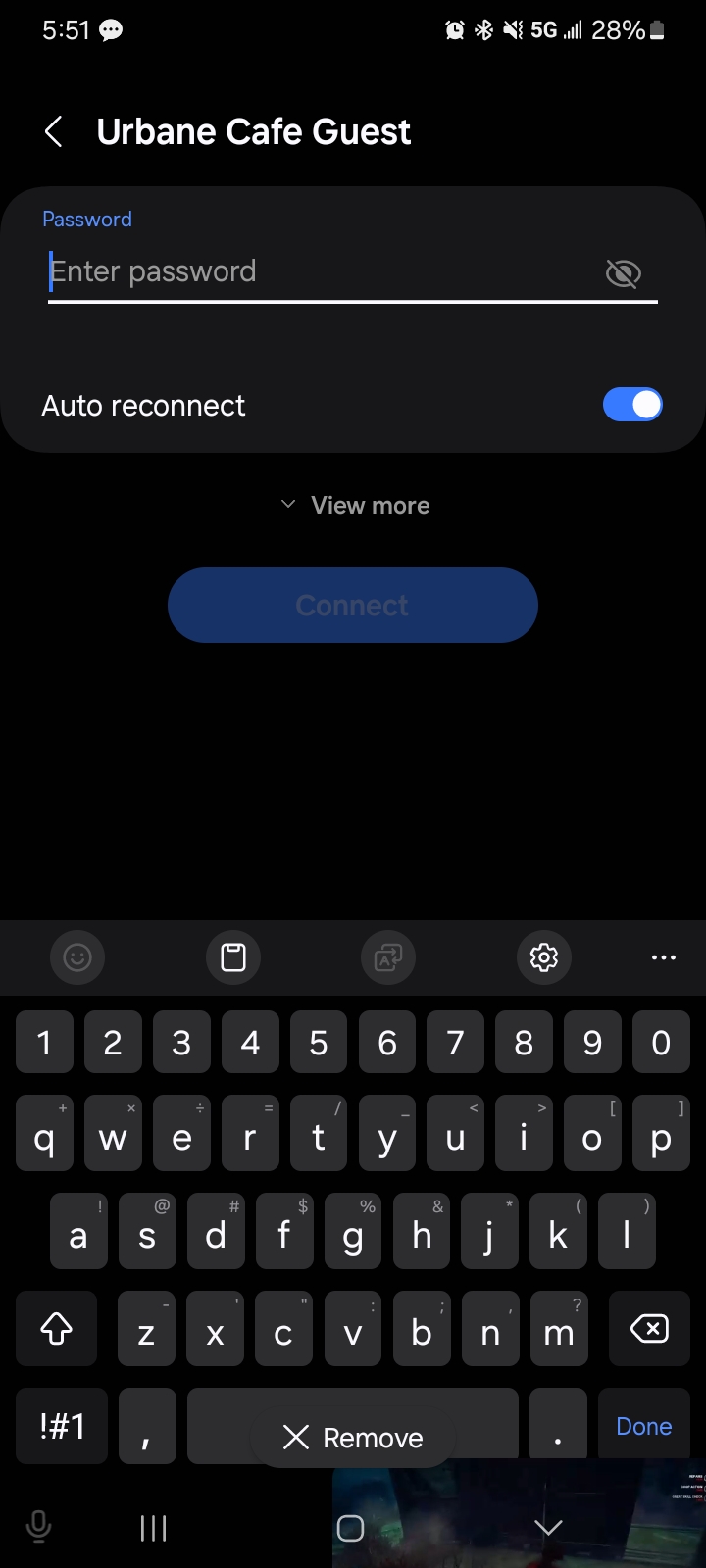
Task: Tap Done on the keyboard
Action: tap(644, 1426)
